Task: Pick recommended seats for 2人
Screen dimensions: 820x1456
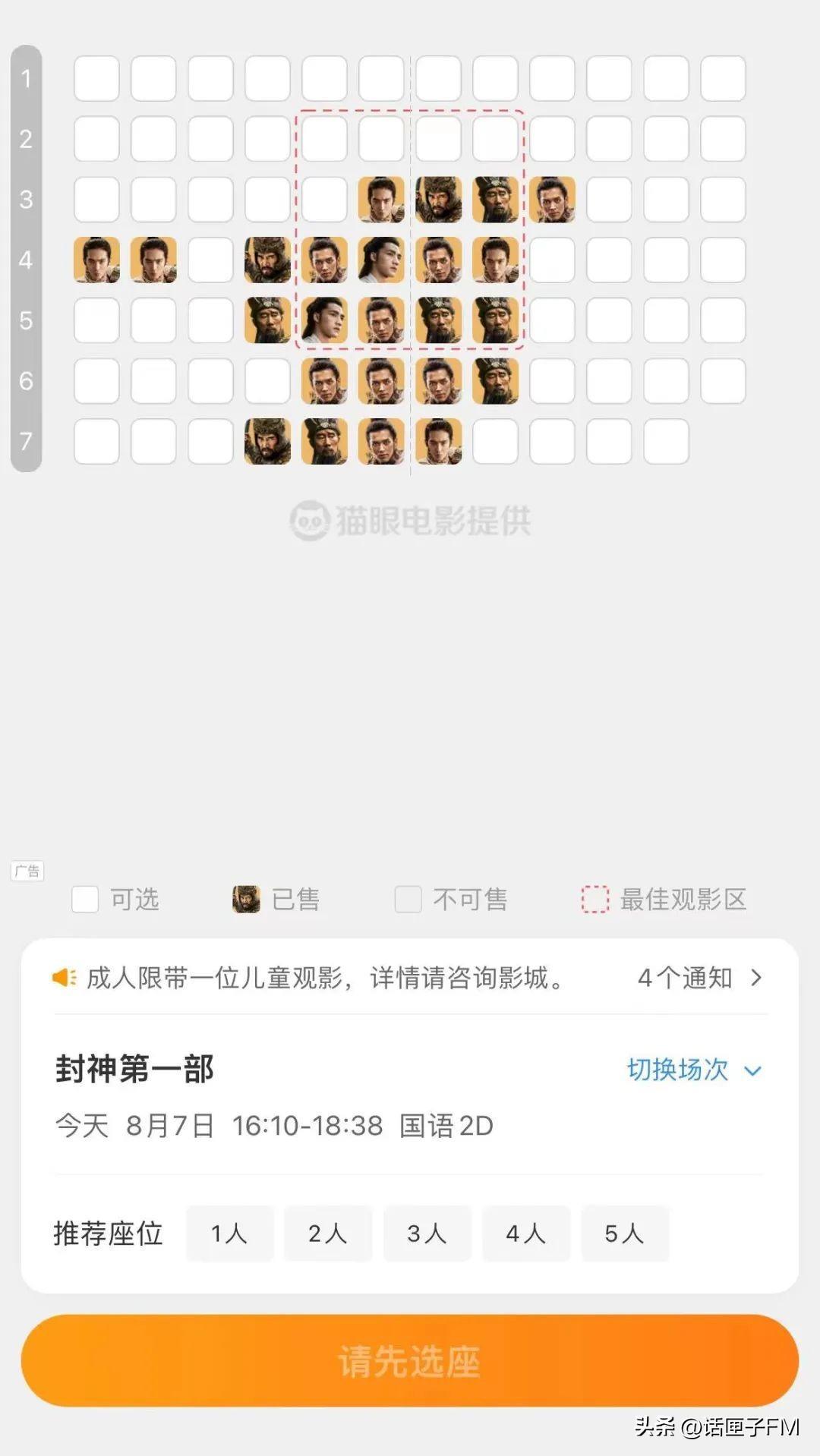Action: pos(328,1234)
